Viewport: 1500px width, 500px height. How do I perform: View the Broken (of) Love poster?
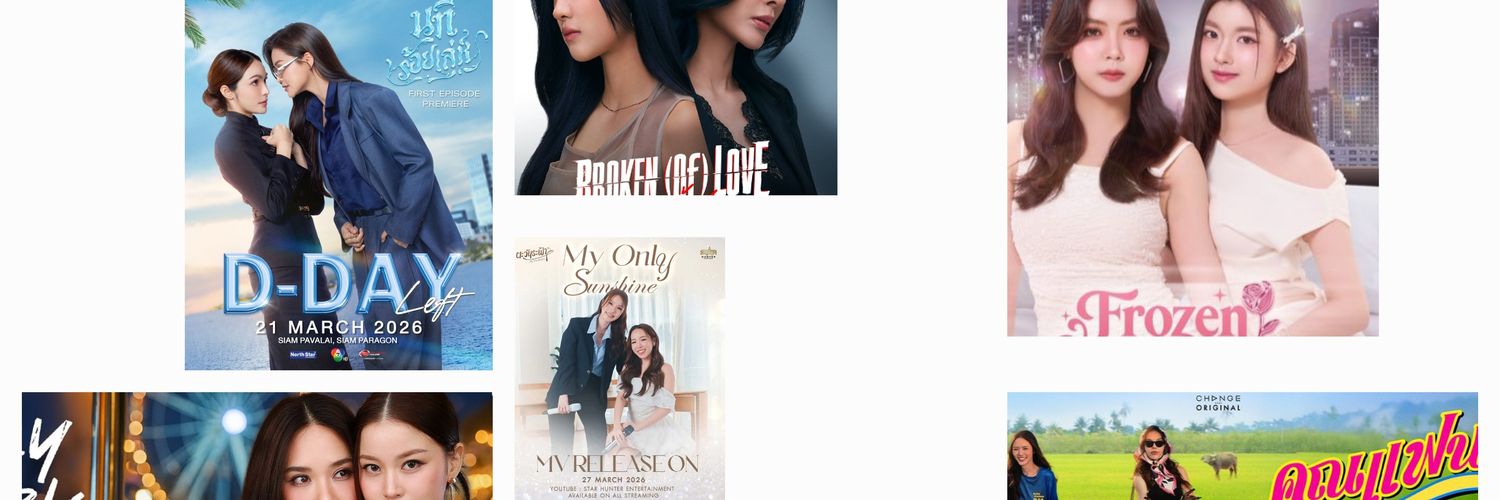pos(676,97)
